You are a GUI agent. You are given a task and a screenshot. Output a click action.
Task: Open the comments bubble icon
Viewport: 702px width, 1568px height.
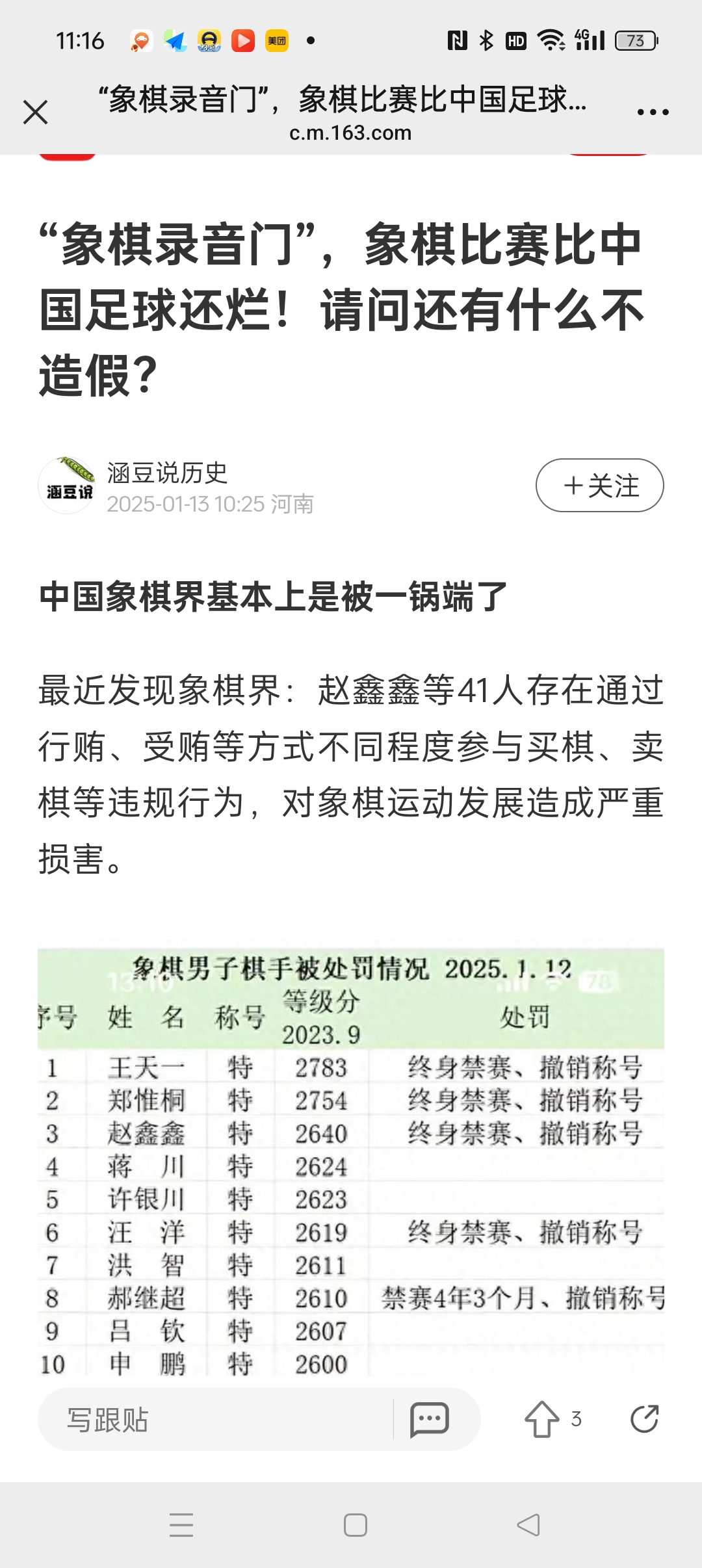[429, 1419]
